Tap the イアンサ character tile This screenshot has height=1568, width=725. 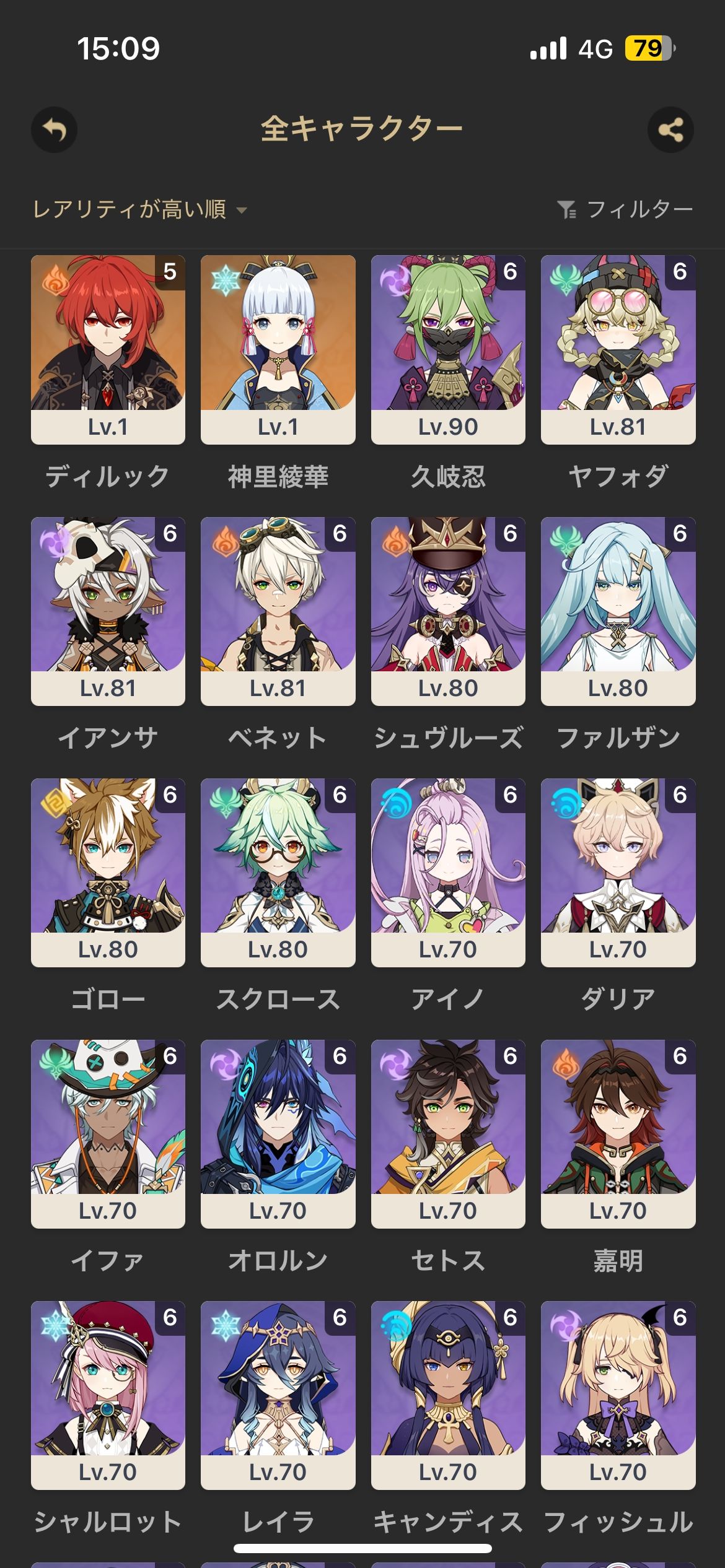[108, 611]
